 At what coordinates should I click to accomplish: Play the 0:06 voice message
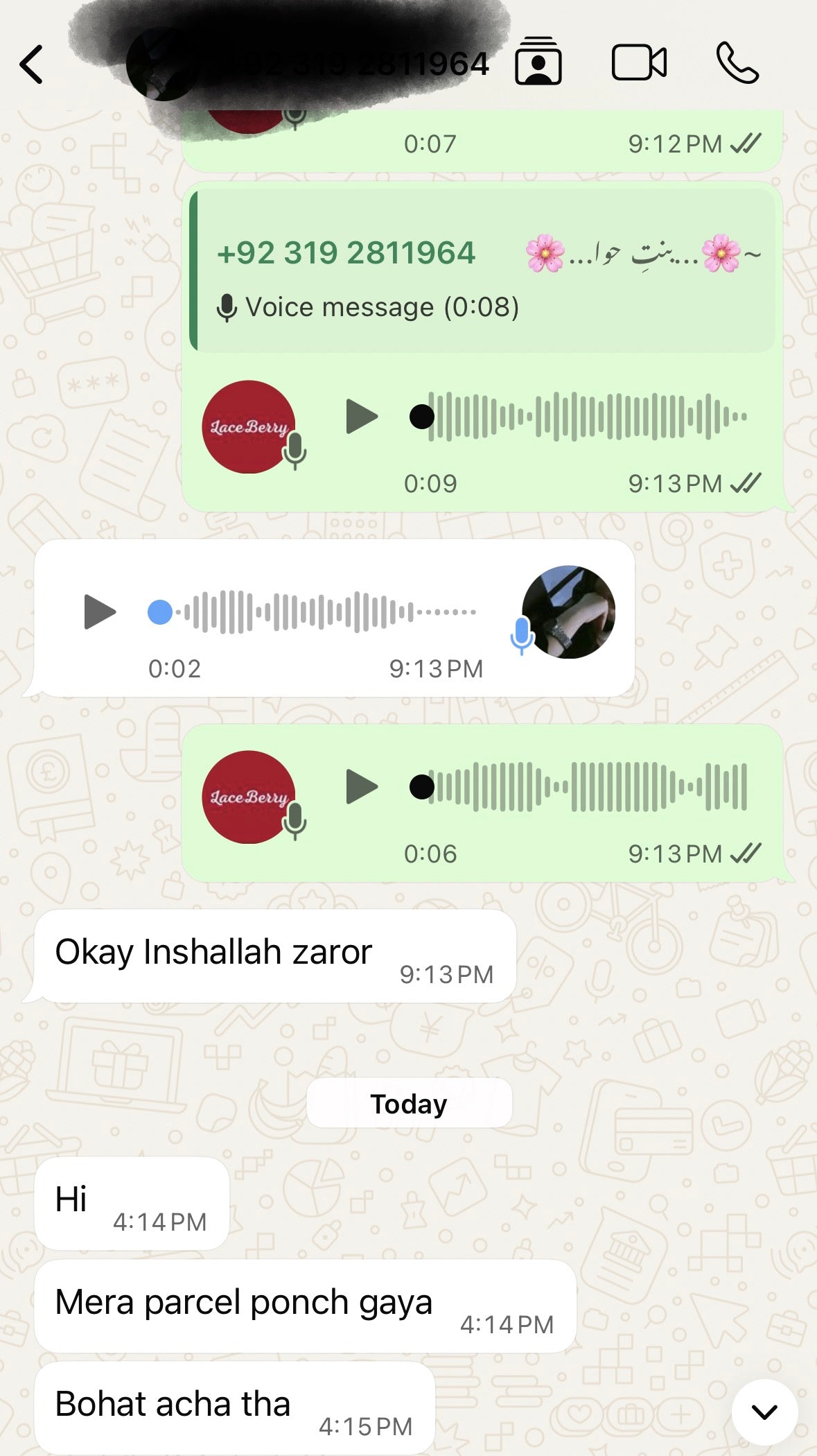[x=362, y=787]
